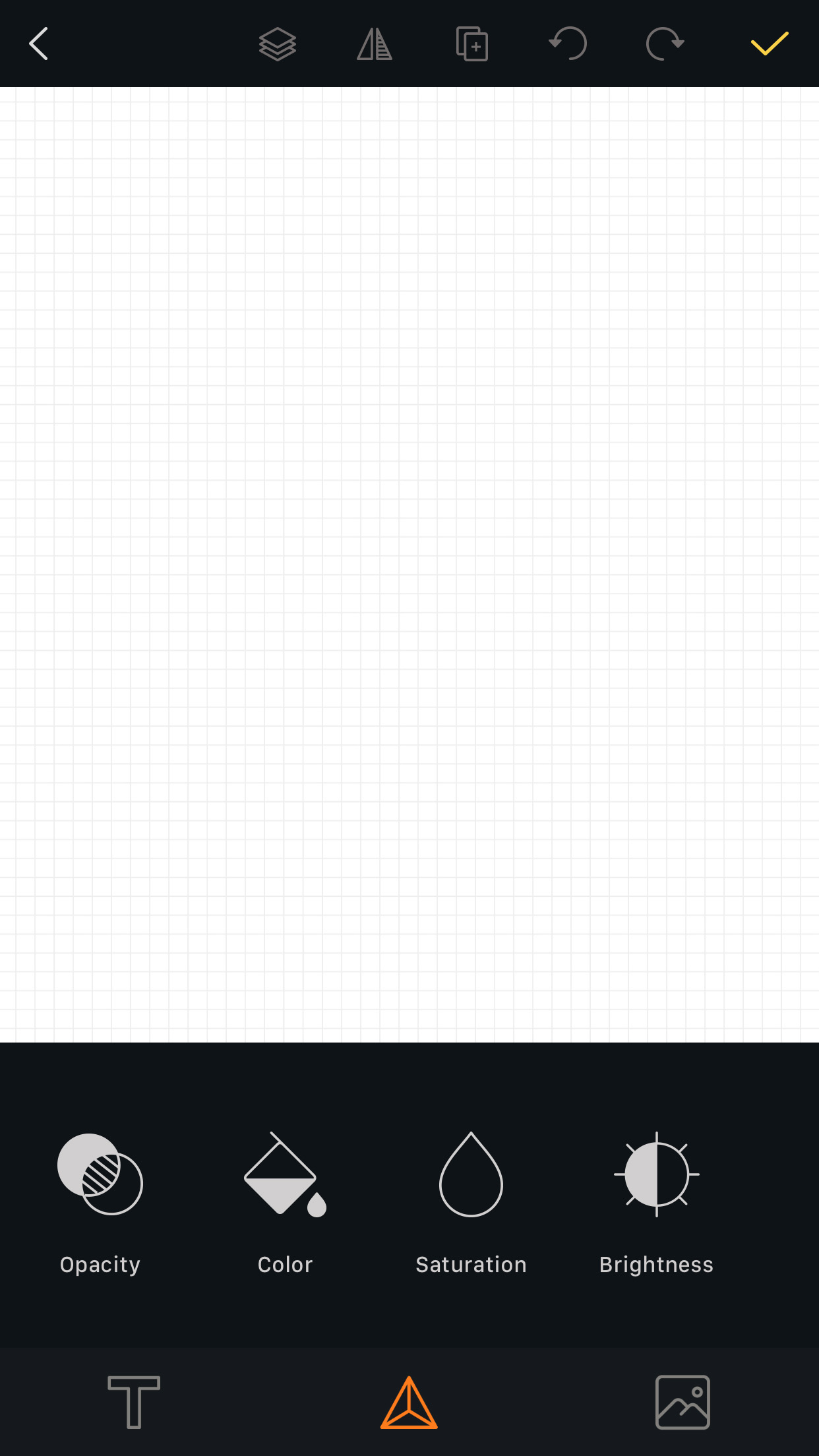
Task: Redo the last action
Action: coord(665,44)
